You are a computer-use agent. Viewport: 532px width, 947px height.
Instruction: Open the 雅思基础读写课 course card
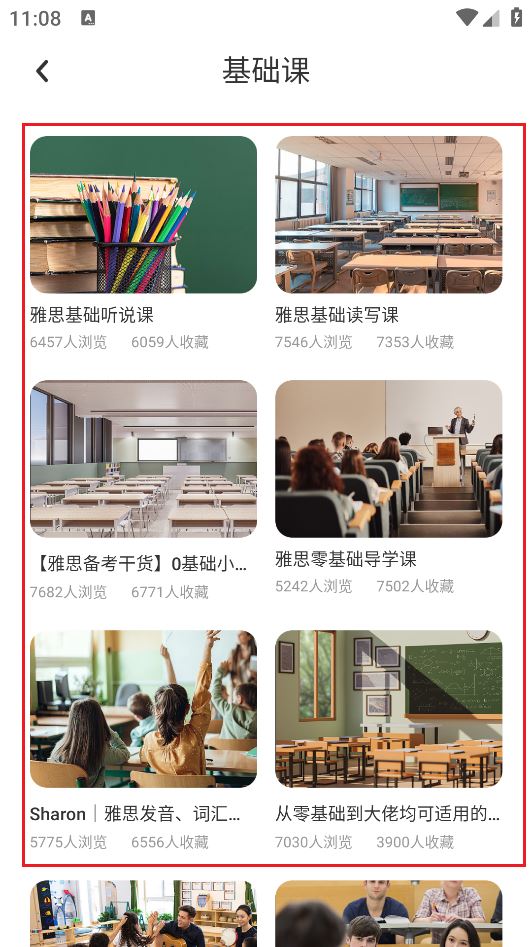click(388, 243)
